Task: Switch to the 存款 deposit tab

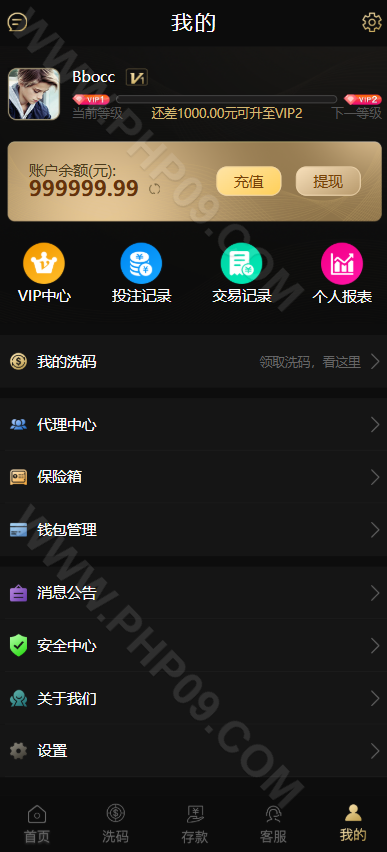Action: click(195, 823)
